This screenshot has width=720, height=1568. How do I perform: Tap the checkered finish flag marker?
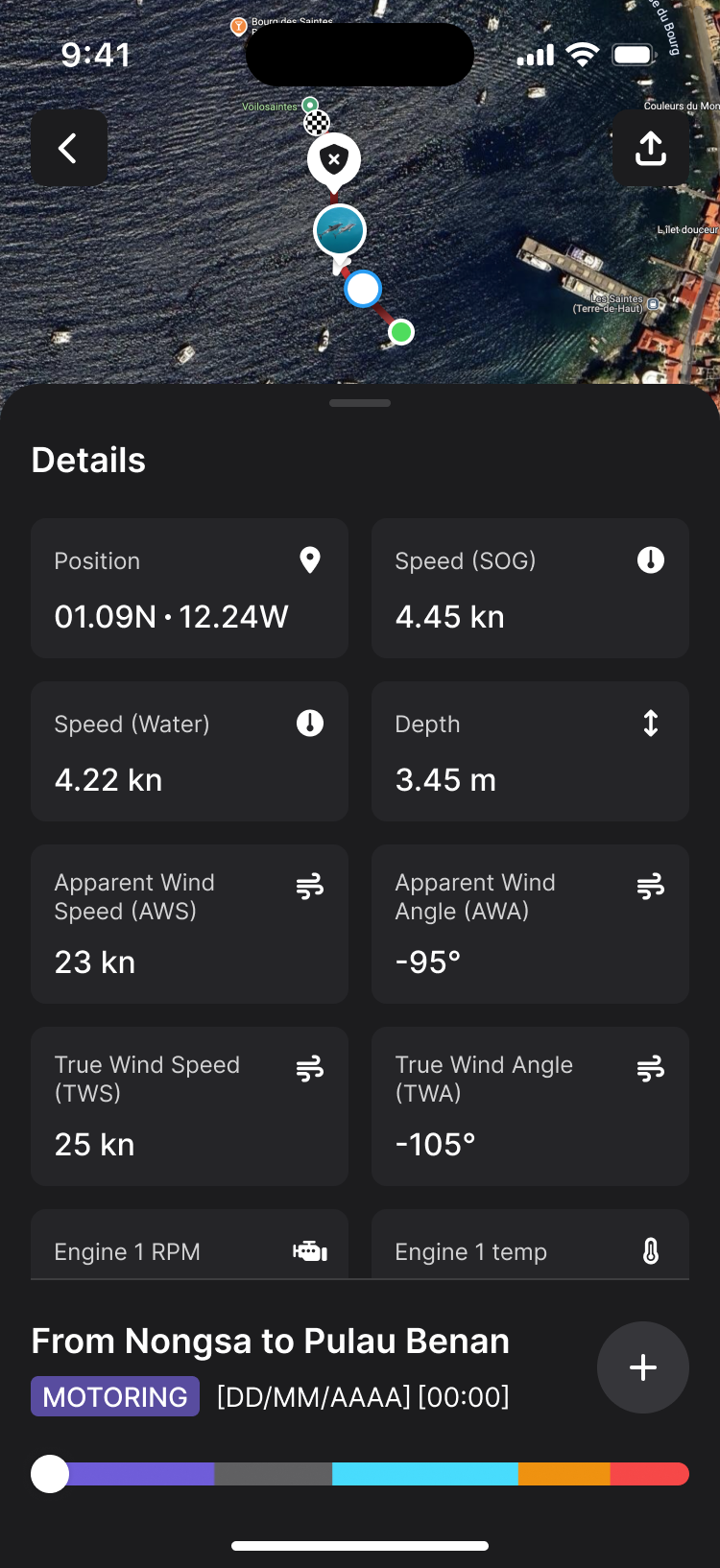tap(317, 123)
